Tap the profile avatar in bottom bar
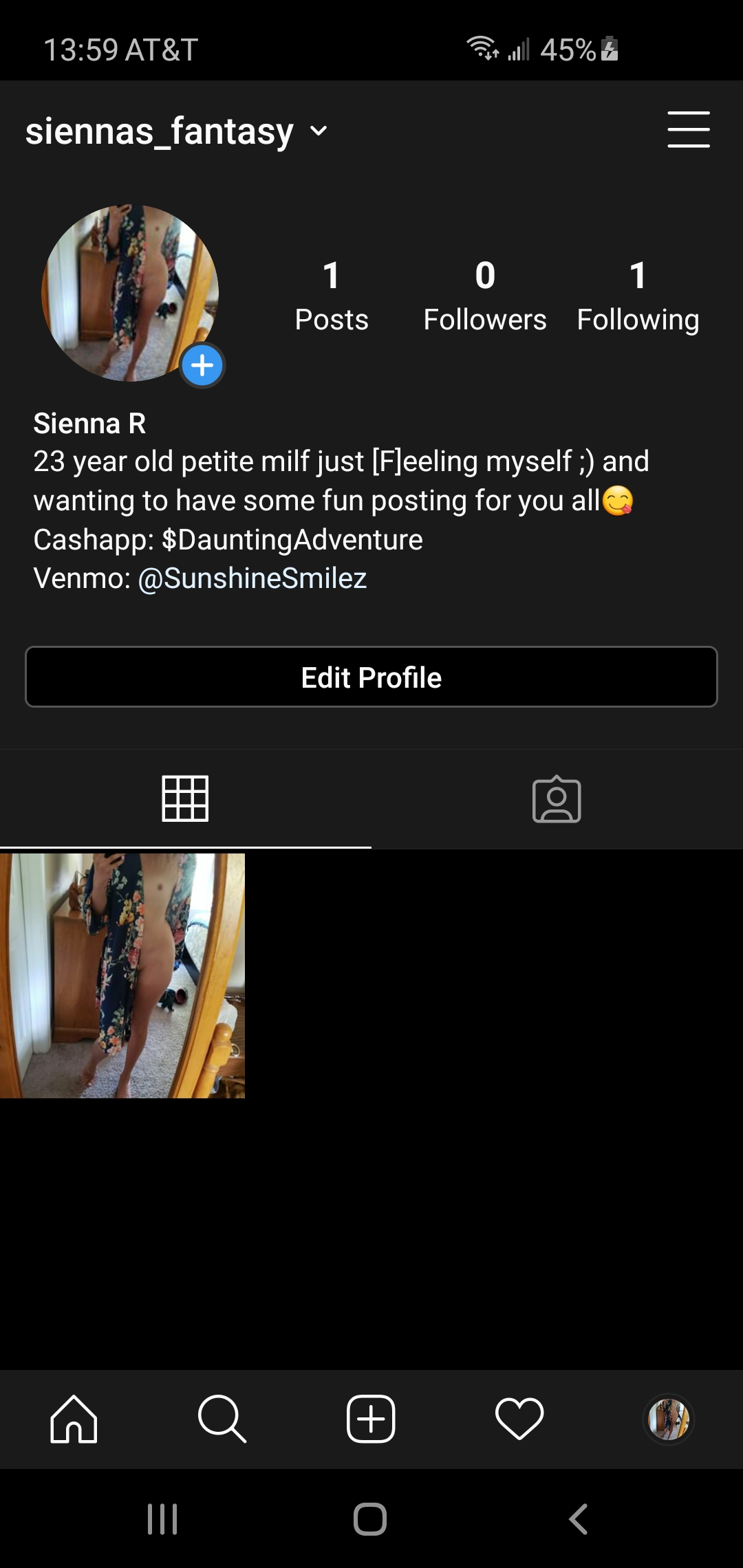Image resolution: width=743 pixels, height=1568 pixels. pyautogui.click(x=668, y=1418)
